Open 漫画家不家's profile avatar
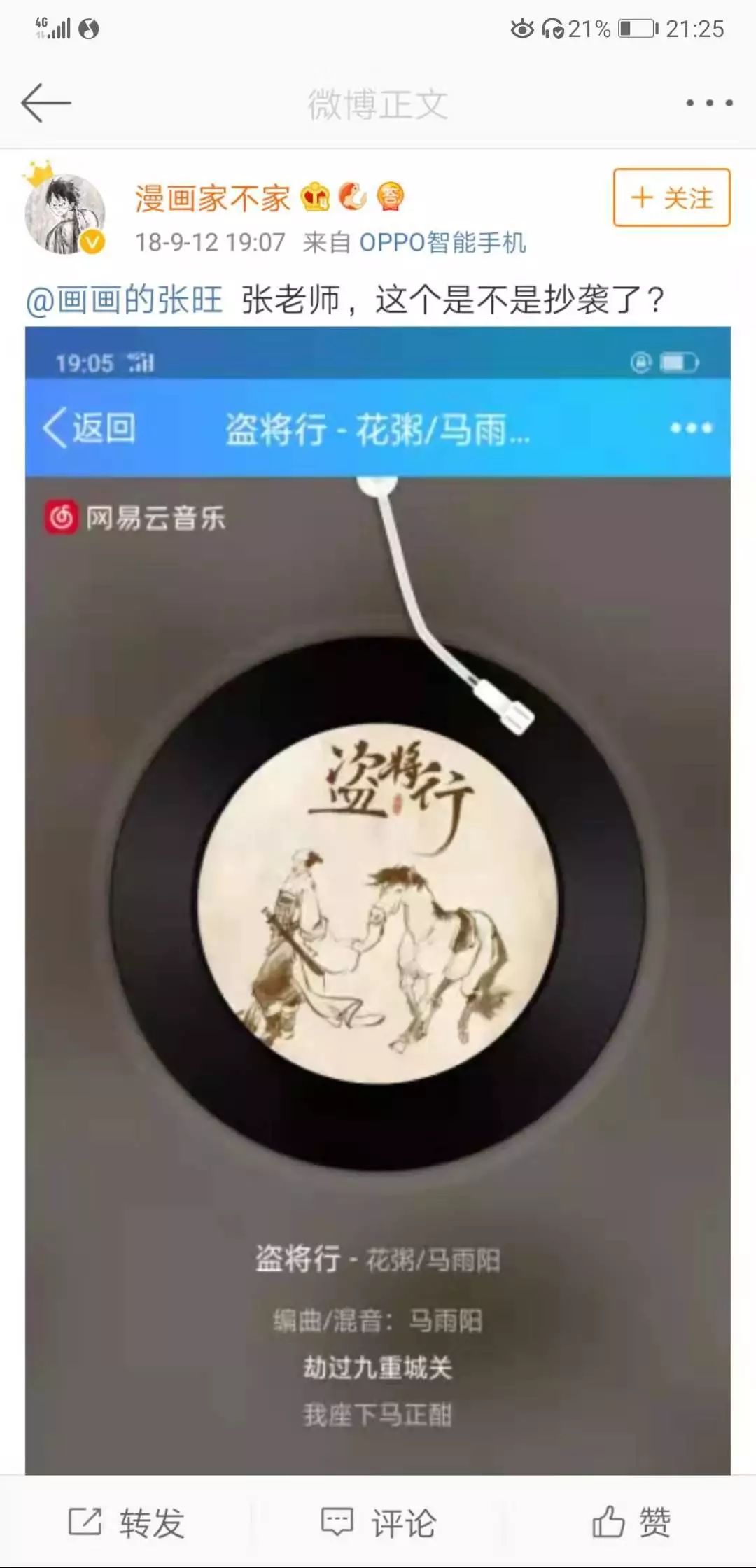Image resolution: width=756 pixels, height=1568 pixels. (x=65, y=213)
